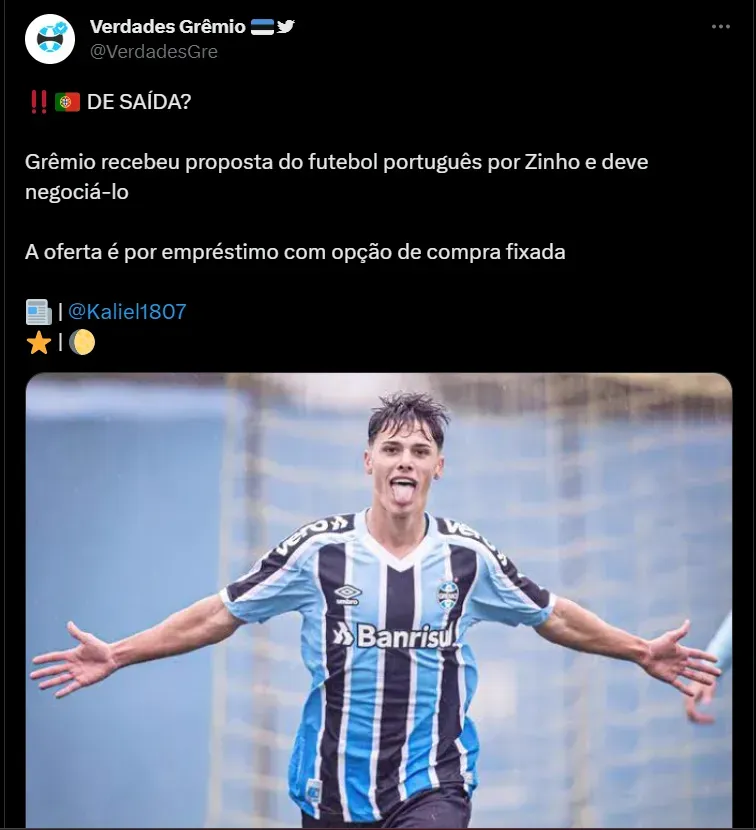Open the @Kaliel1807 mention link
The width and height of the screenshot is (756, 830).
tap(127, 311)
